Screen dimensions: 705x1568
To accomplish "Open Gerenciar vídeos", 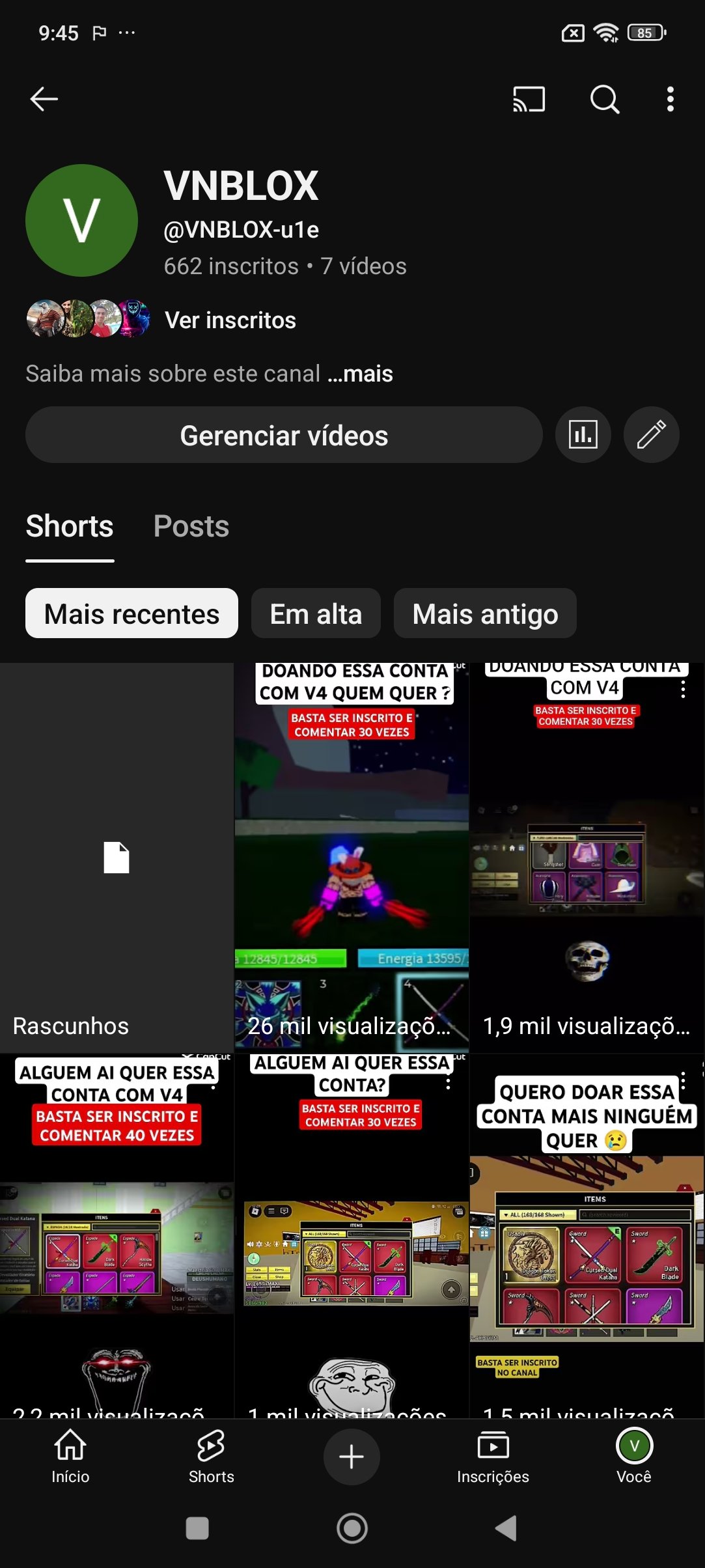I will click(284, 435).
